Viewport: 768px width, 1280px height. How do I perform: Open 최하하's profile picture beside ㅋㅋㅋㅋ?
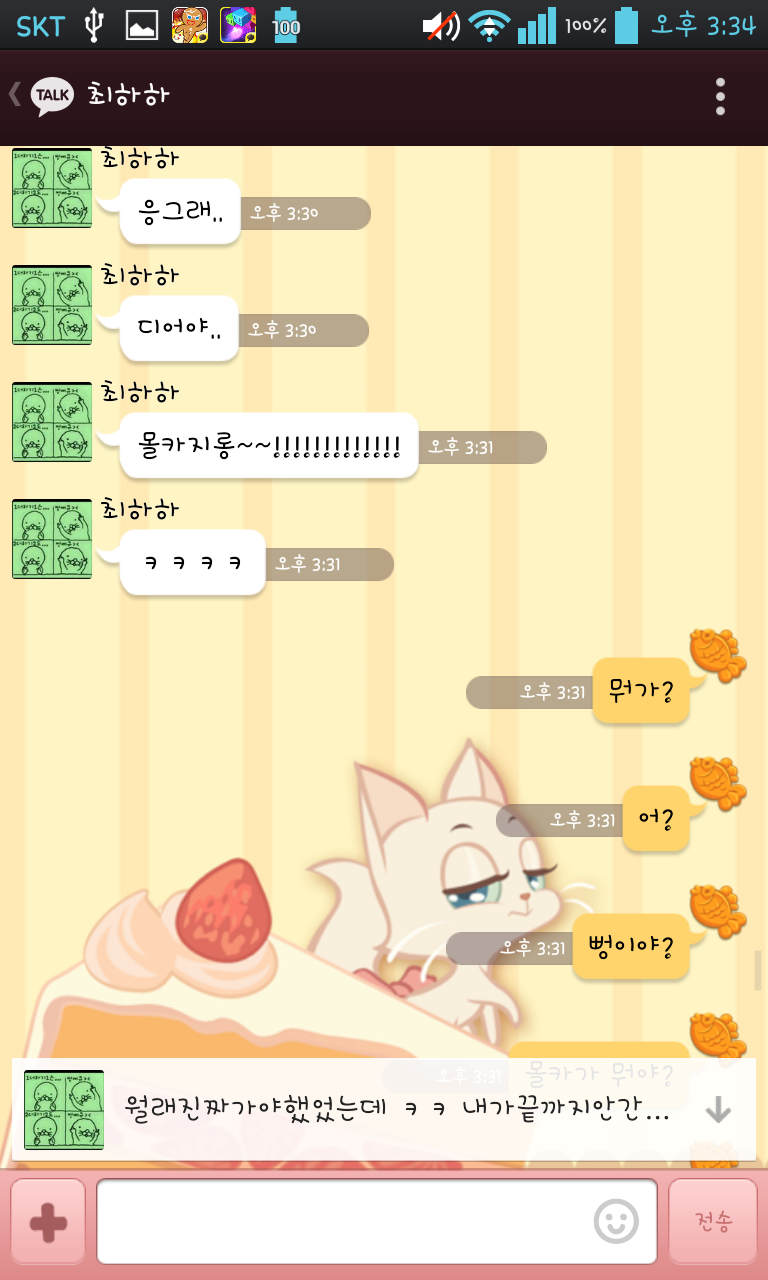[x=52, y=540]
